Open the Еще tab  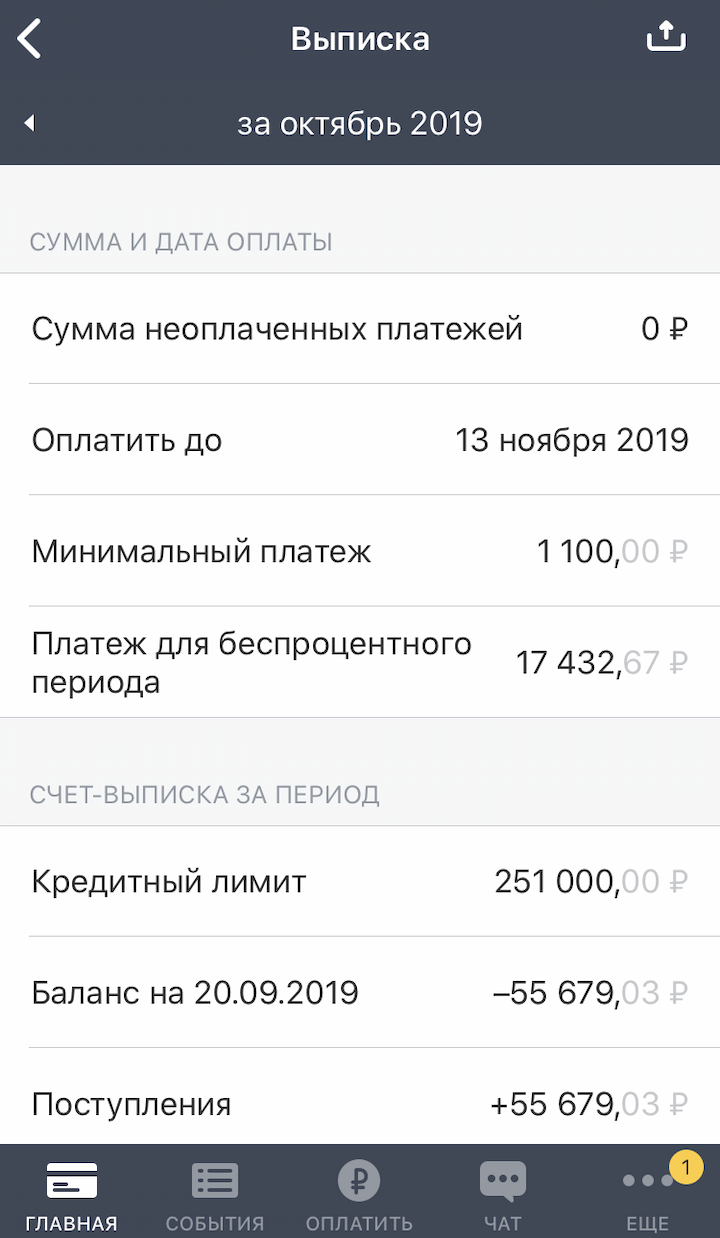point(648,1196)
